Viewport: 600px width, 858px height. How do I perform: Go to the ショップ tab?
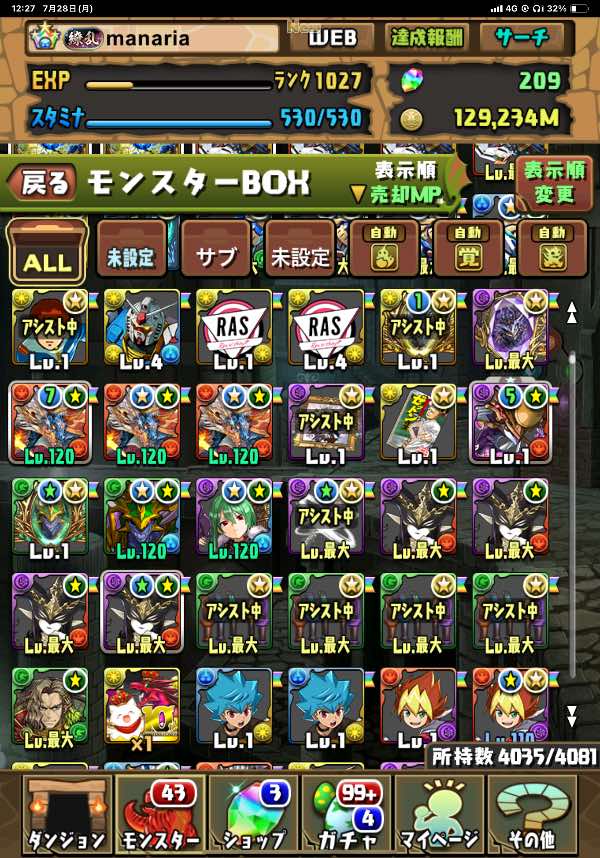[x=253, y=812]
